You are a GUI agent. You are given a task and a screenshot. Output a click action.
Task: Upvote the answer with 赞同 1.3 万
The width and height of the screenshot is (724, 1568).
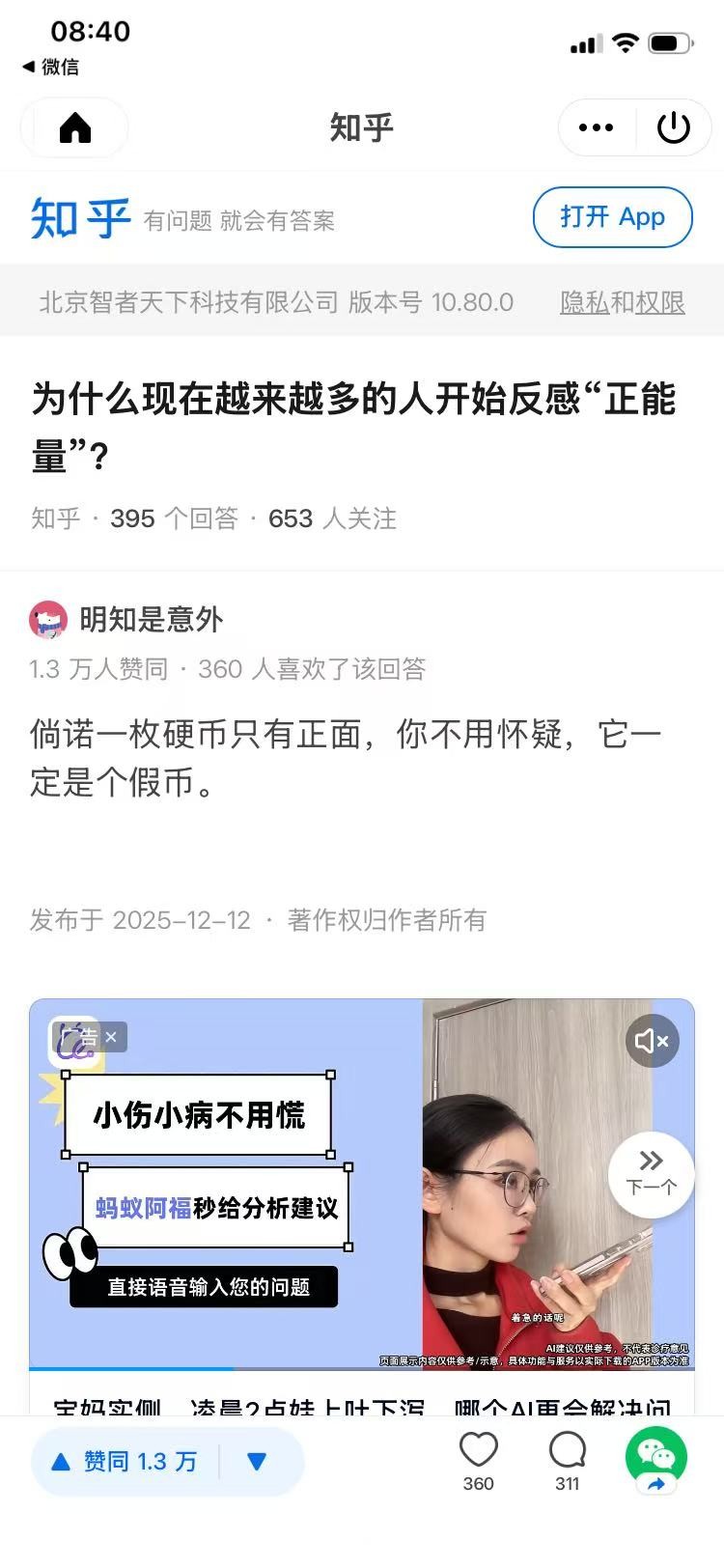(x=125, y=1462)
